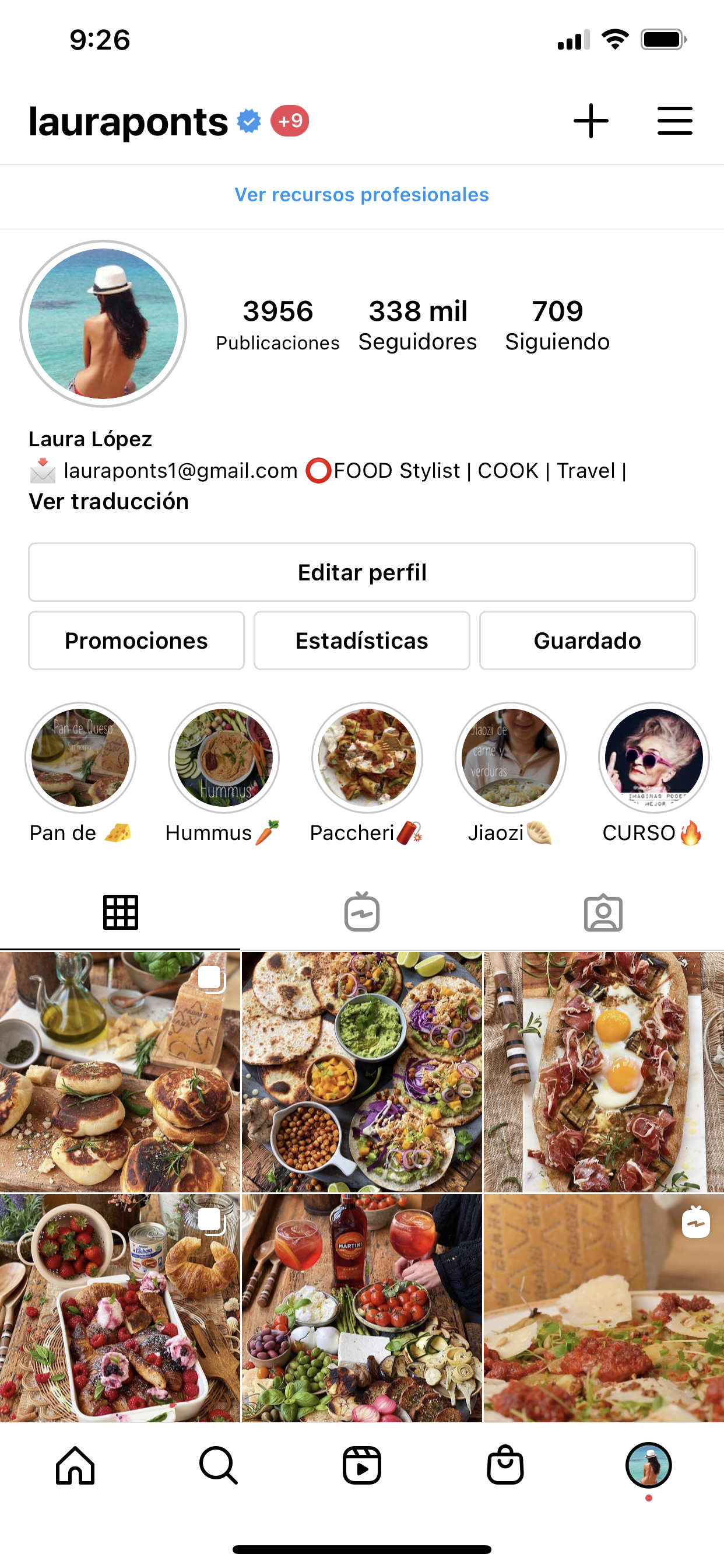Tap Editar perfil button
724x1568 pixels.
click(362, 572)
